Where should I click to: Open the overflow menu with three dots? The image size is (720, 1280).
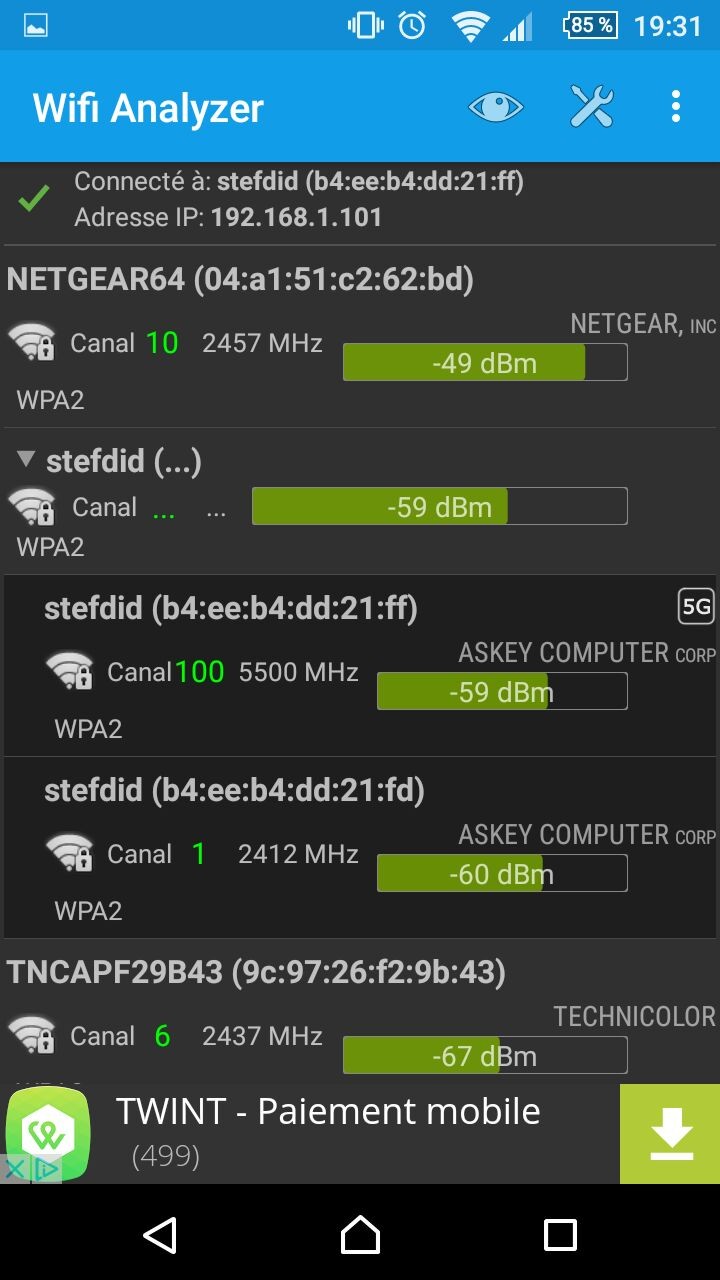[675, 104]
